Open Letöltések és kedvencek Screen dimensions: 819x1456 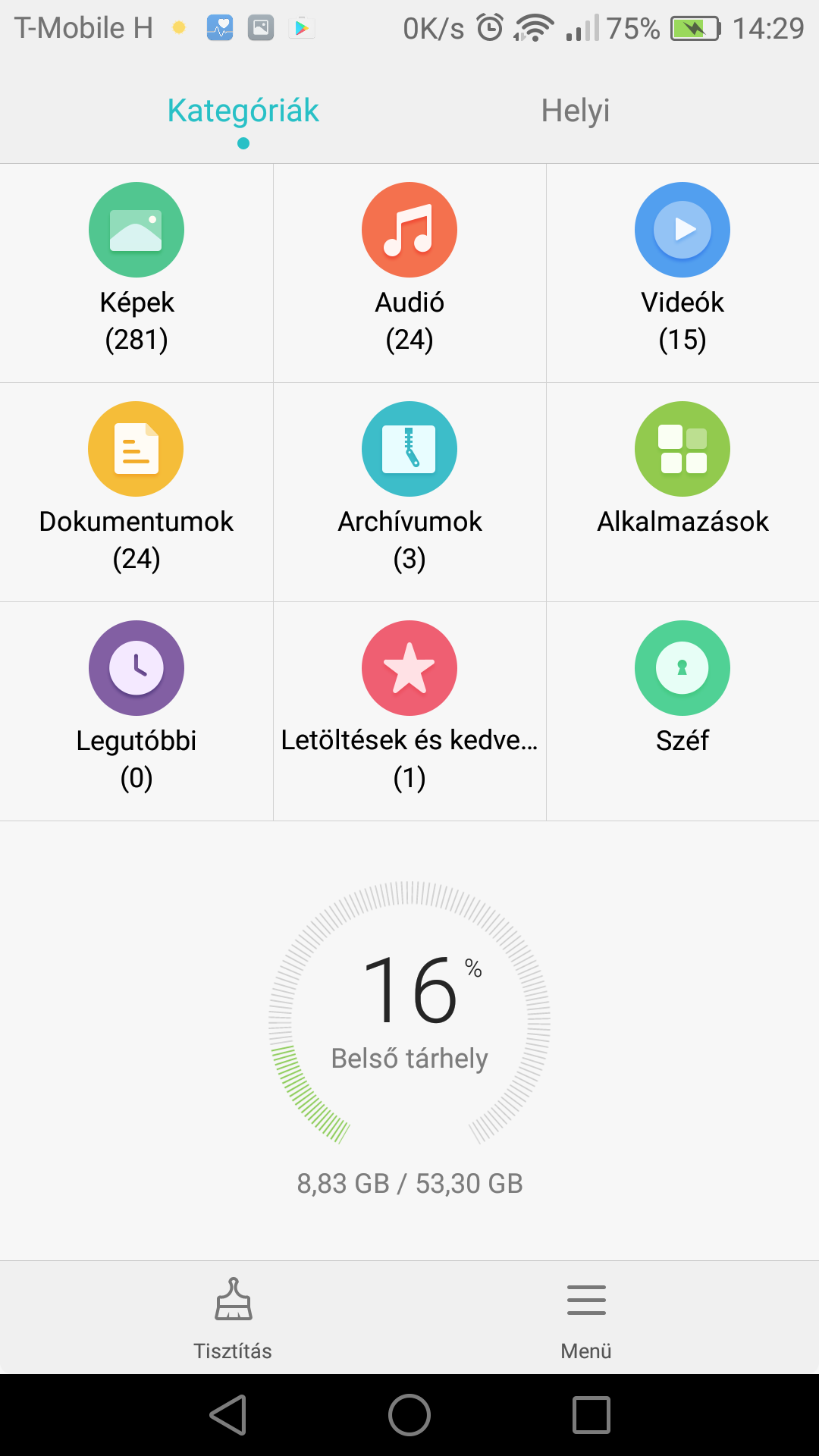pyautogui.click(x=409, y=711)
